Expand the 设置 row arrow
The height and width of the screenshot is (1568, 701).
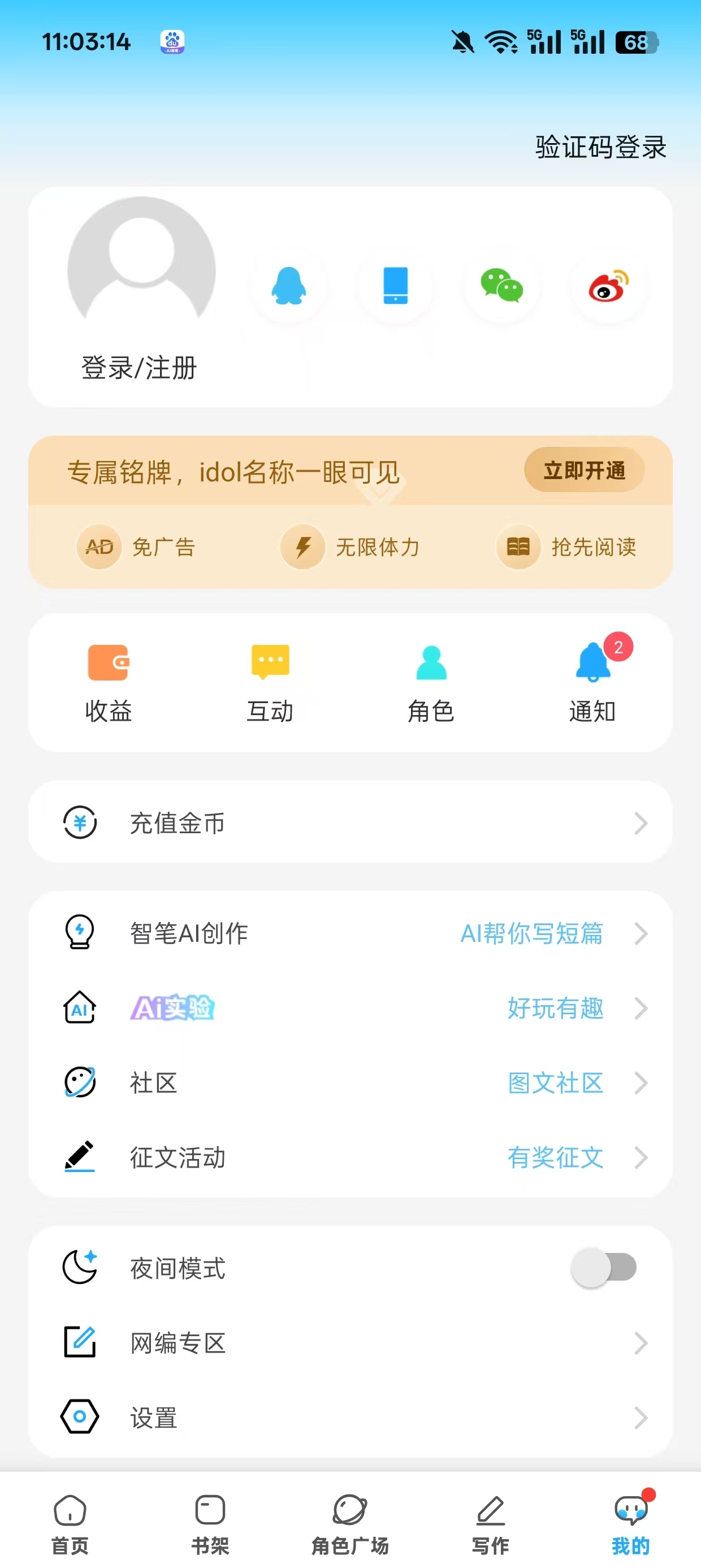click(x=642, y=1418)
